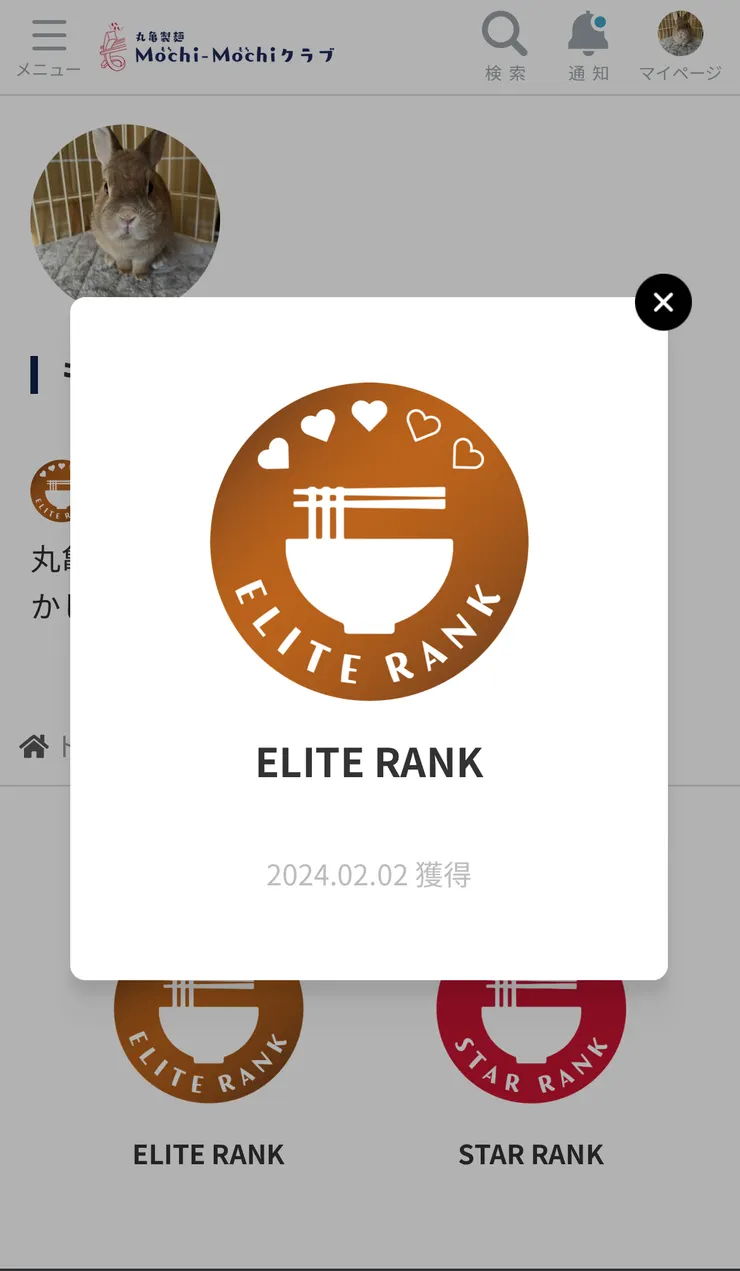The height and width of the screenshot is (1271, 740).
Task: Click the rabbit profile photo
Action: click(x=124, y=213)
